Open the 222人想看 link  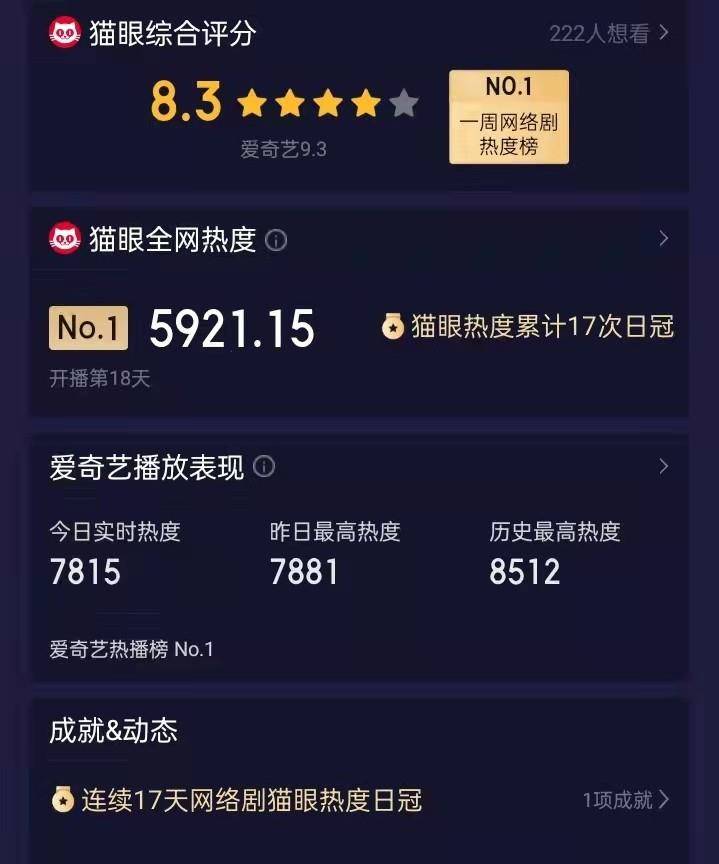tap(608, 33)
